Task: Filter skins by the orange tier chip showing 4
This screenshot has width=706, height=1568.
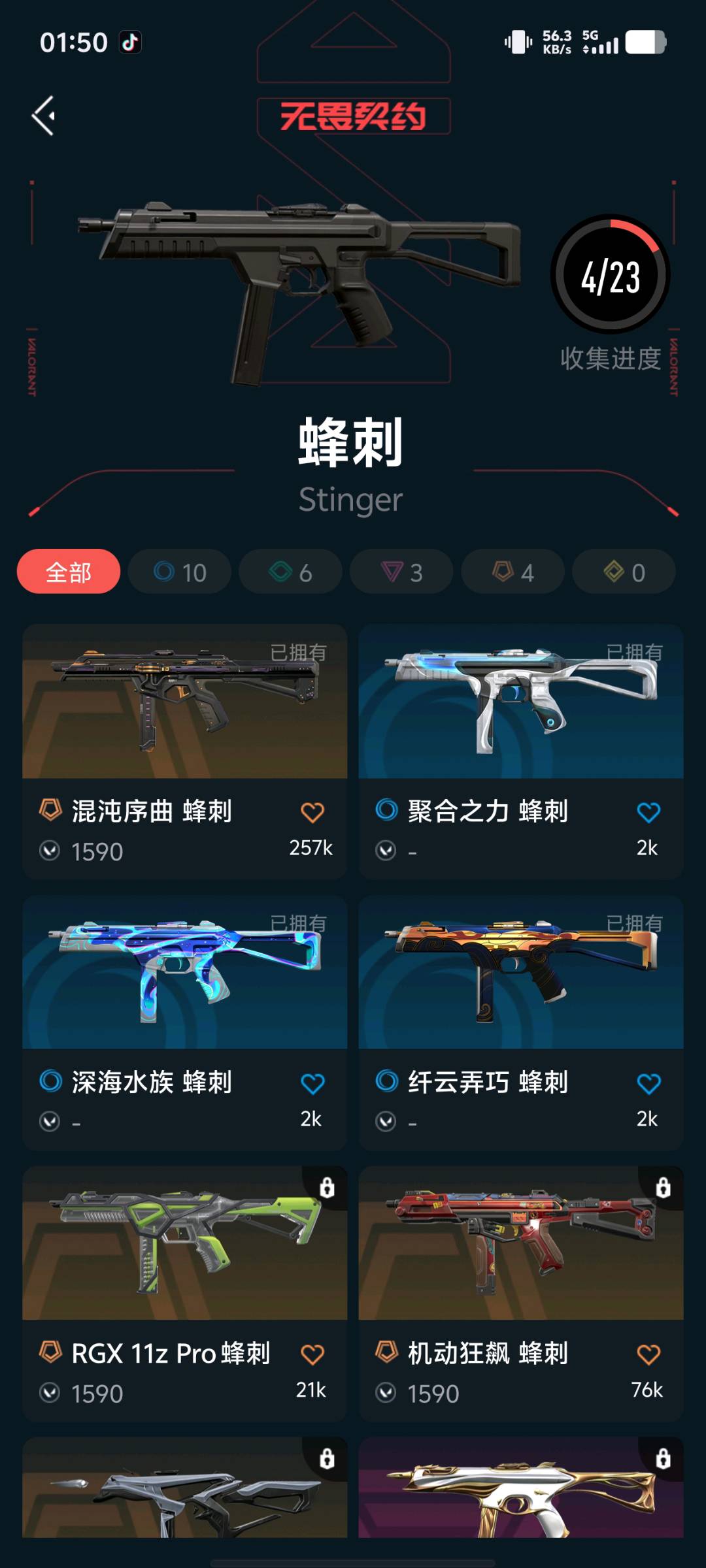Action: (x=513, y=572)
